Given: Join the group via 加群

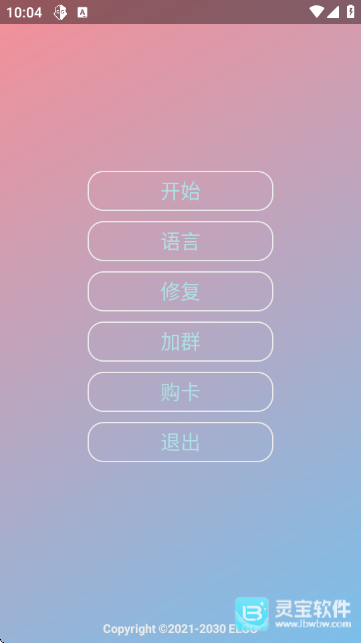Looking at the screenshot, I should (180, 342).
